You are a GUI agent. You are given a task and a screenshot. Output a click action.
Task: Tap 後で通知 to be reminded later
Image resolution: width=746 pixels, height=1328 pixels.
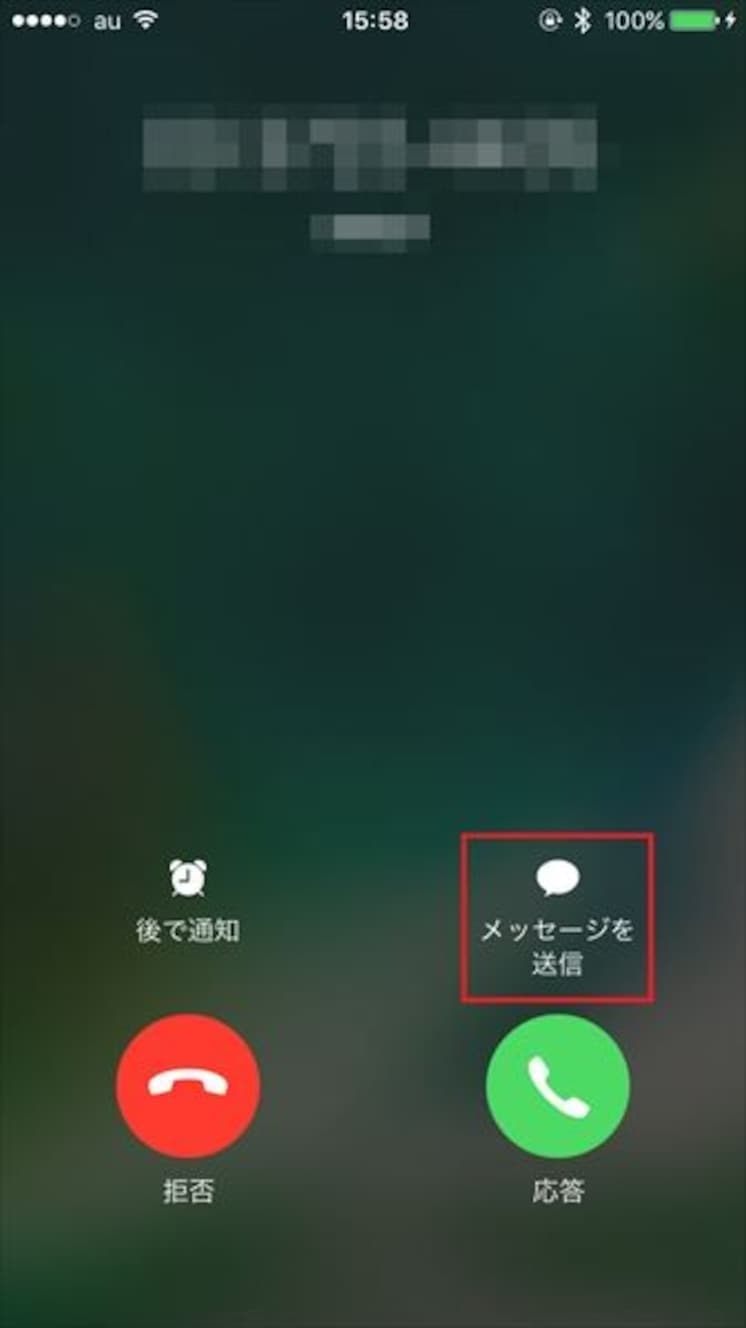pyautogui.click(x=187, y=903)
